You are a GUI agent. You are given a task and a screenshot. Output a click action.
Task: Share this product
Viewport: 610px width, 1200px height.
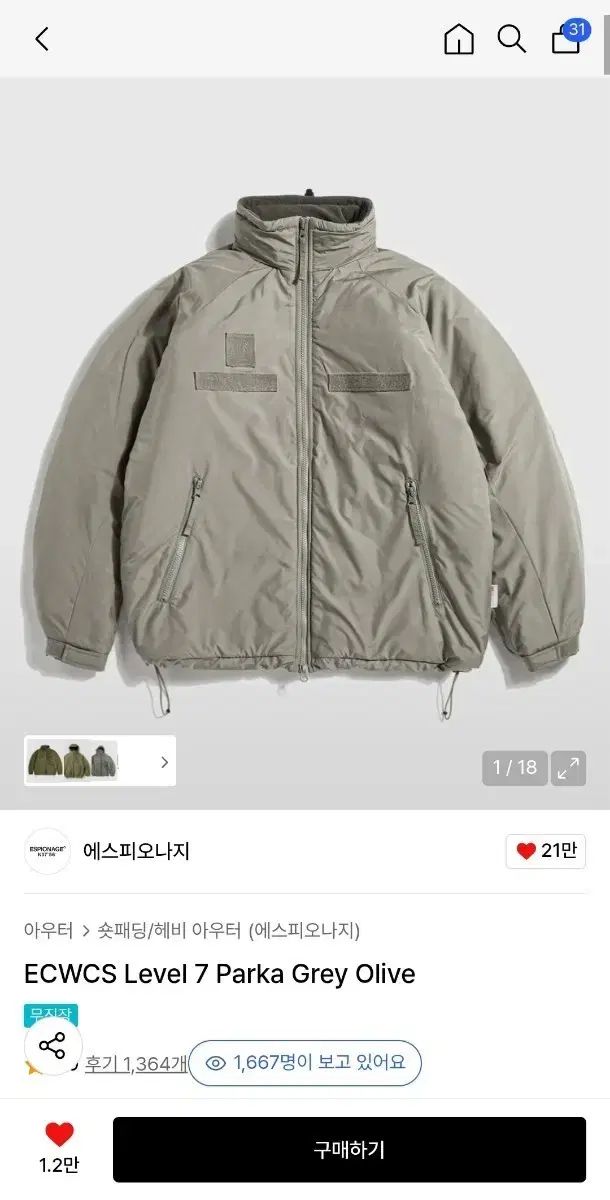point(52,1046)
